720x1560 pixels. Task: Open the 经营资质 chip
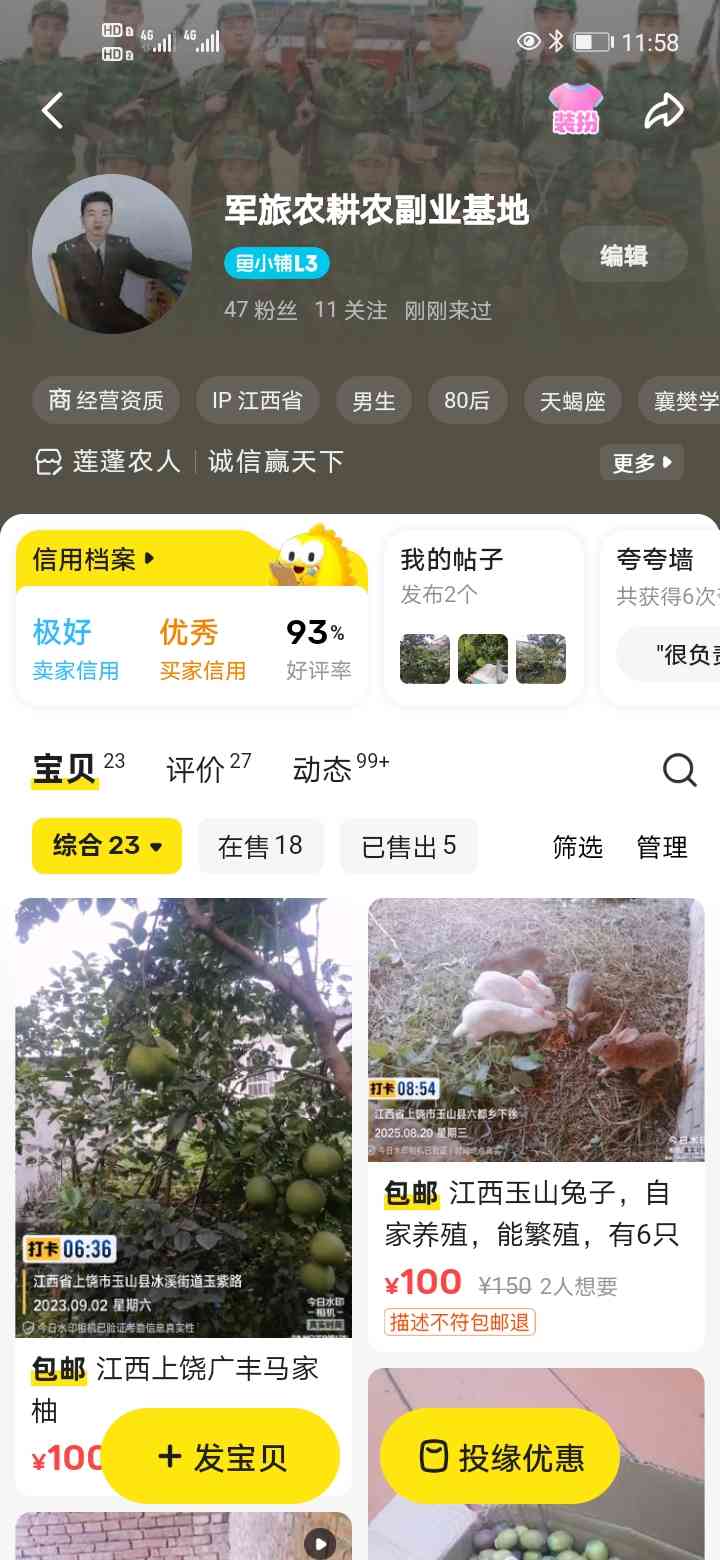(x=106, y=401)
